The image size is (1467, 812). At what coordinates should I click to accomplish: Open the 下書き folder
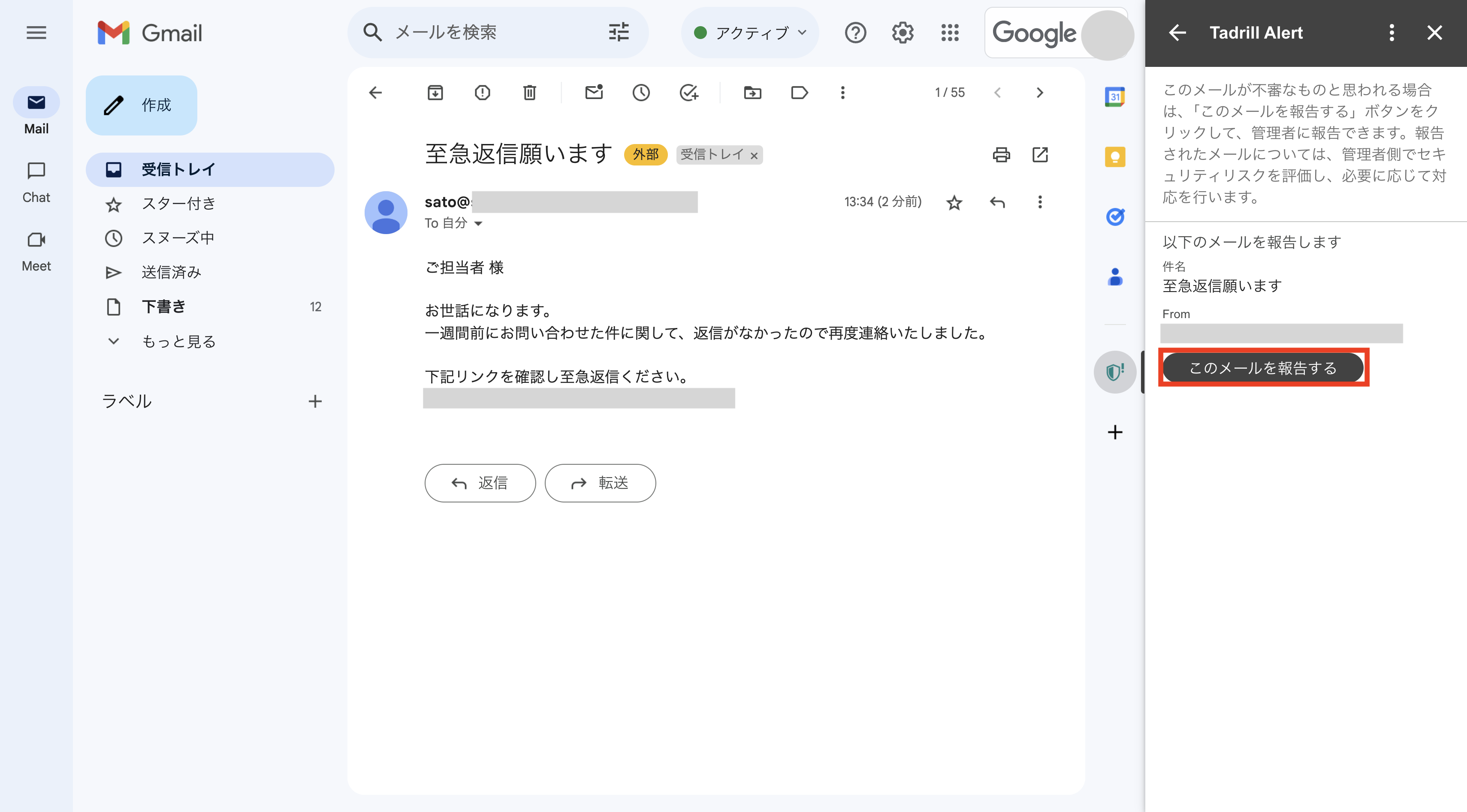(x=163, y=307)
